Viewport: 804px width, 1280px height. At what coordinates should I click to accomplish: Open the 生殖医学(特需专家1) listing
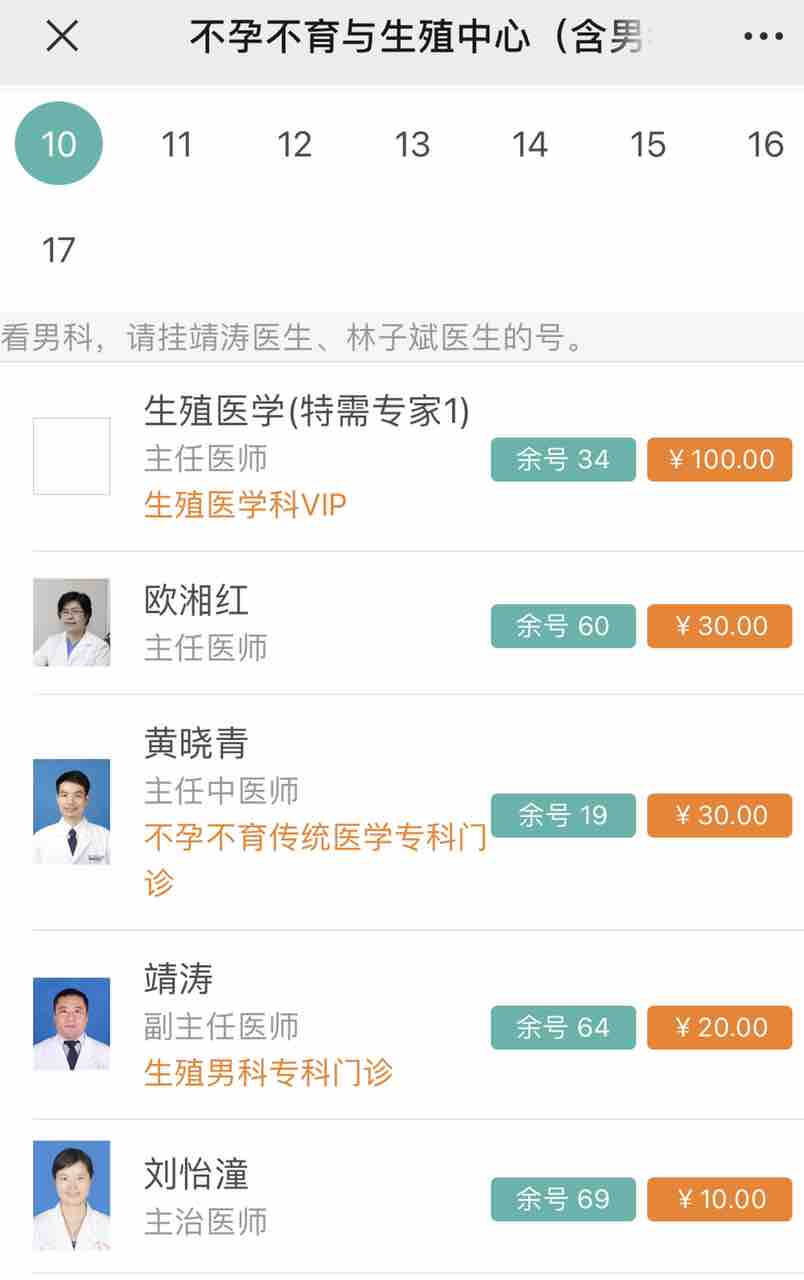click(x=306, y=411)
